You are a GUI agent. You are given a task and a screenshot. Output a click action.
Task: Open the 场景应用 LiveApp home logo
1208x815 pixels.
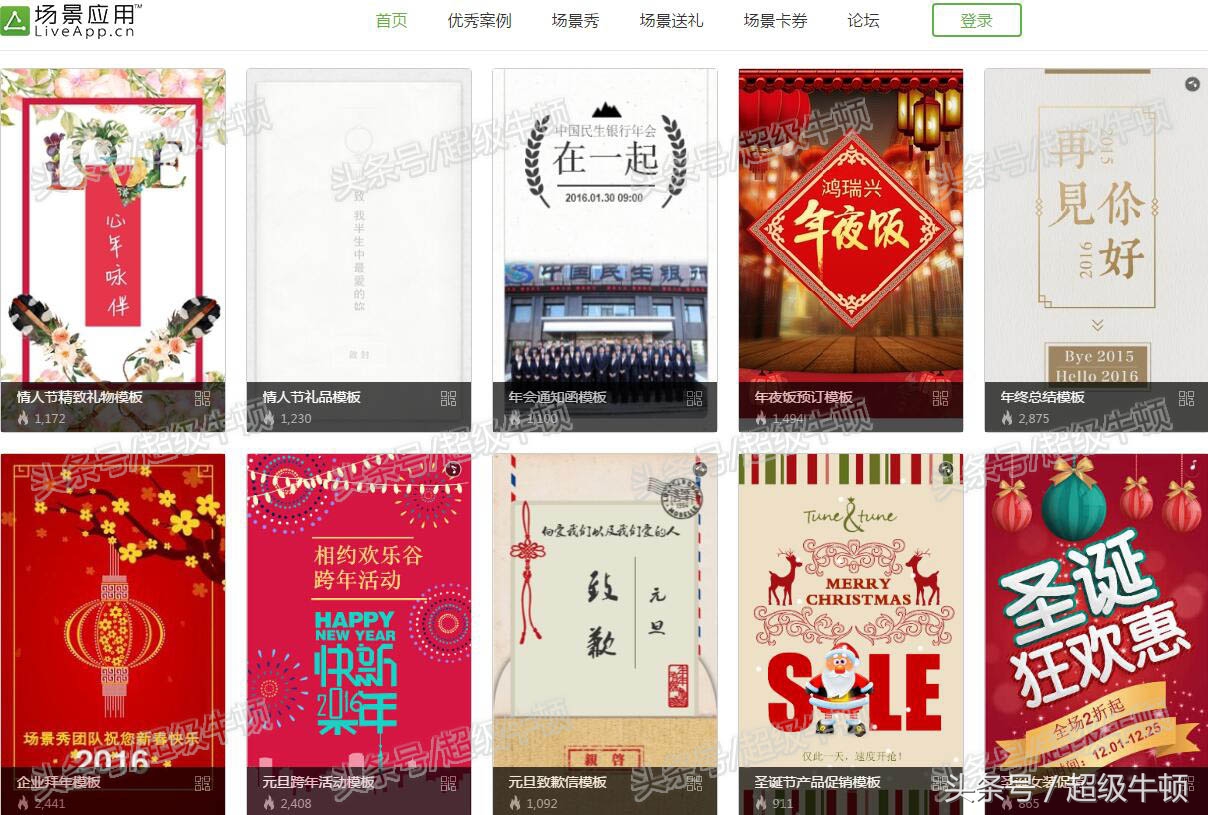pos(70,20)
